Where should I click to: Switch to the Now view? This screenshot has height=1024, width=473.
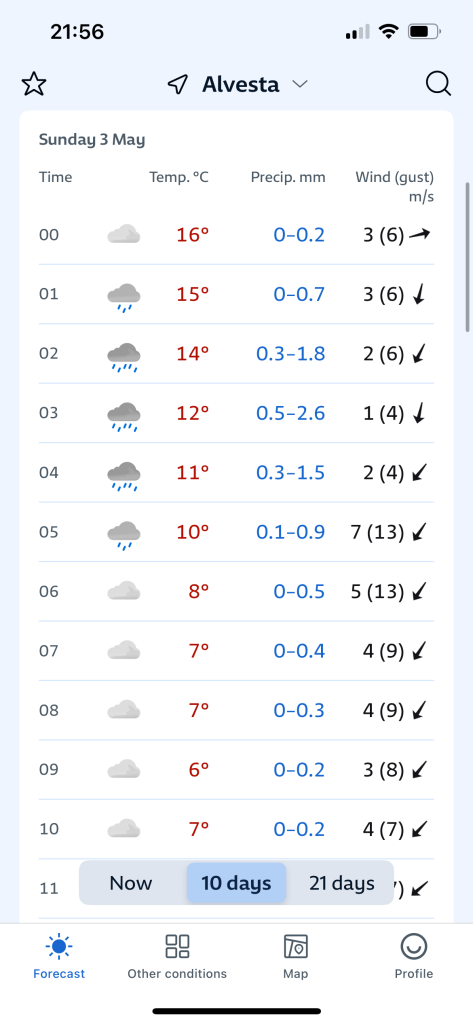click(131, 883)
